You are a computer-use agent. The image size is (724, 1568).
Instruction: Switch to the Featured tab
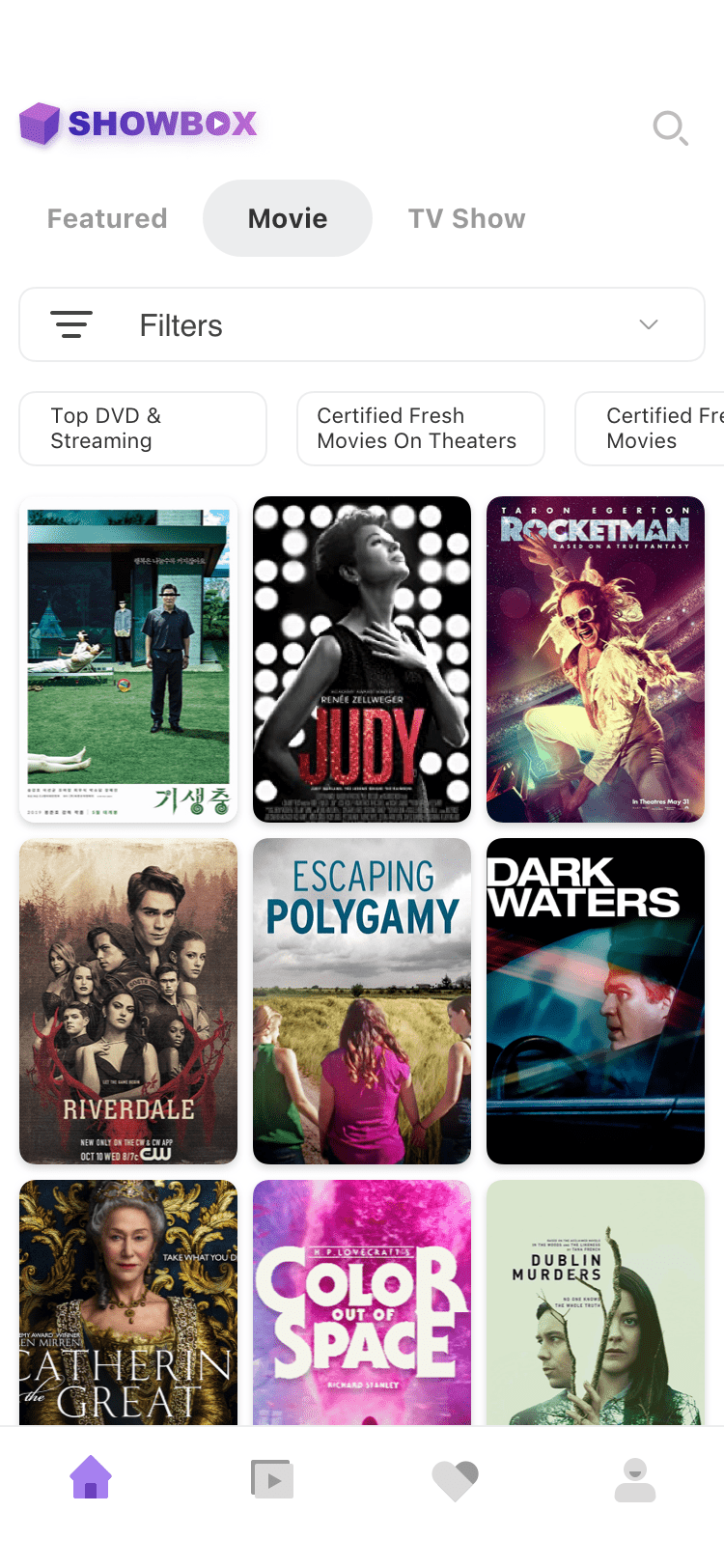[107, 218]
